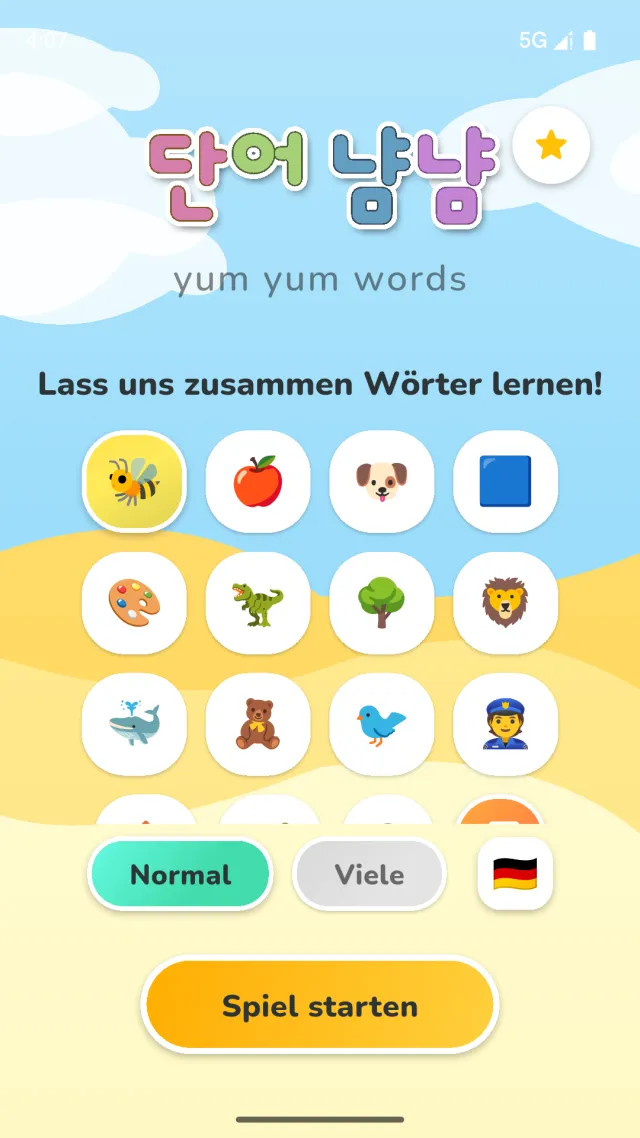Screen dimensions: 640x1138
Task: Pick the blue bird category
Action: [382, 724]
